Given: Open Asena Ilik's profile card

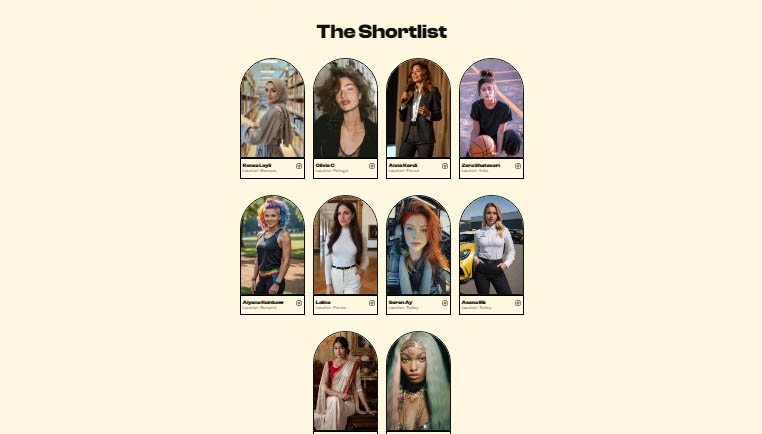Looking at the screenshot, I should [x=491, y=246].
